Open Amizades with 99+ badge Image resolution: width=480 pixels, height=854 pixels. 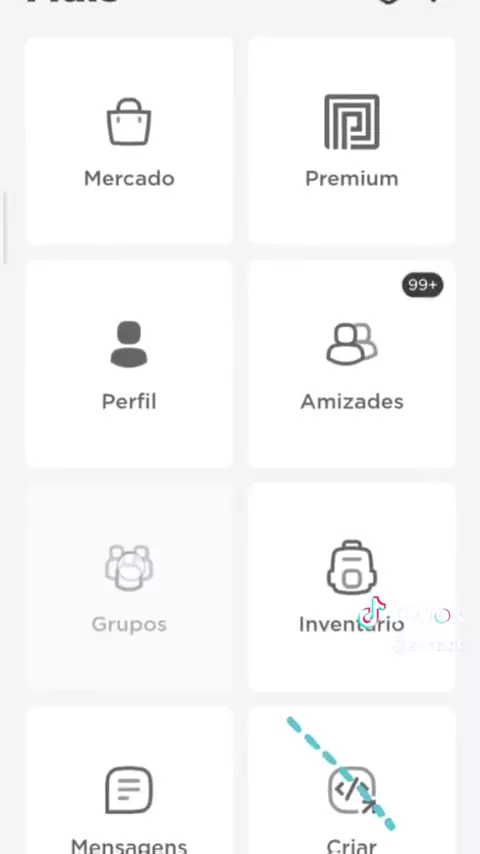[351, 364]
